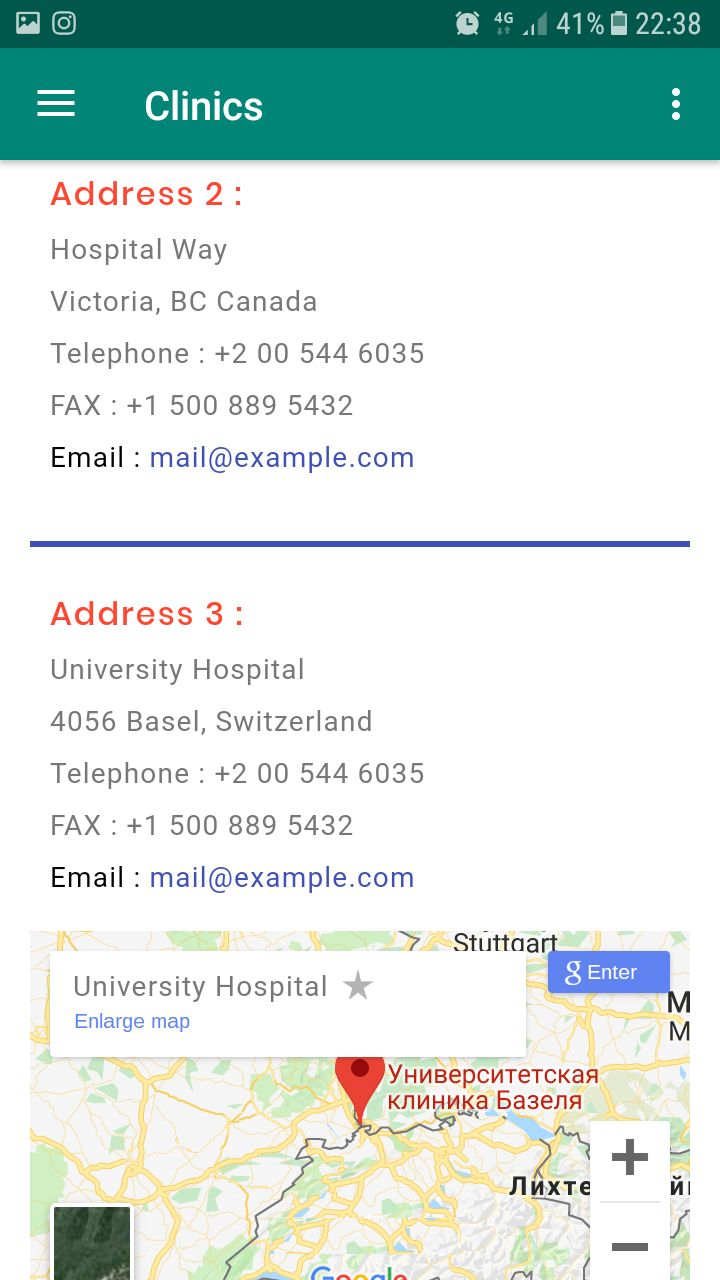The image size is (720, 1280).
Task: Tap the Google Enter sign-in button
Action: 608,972
